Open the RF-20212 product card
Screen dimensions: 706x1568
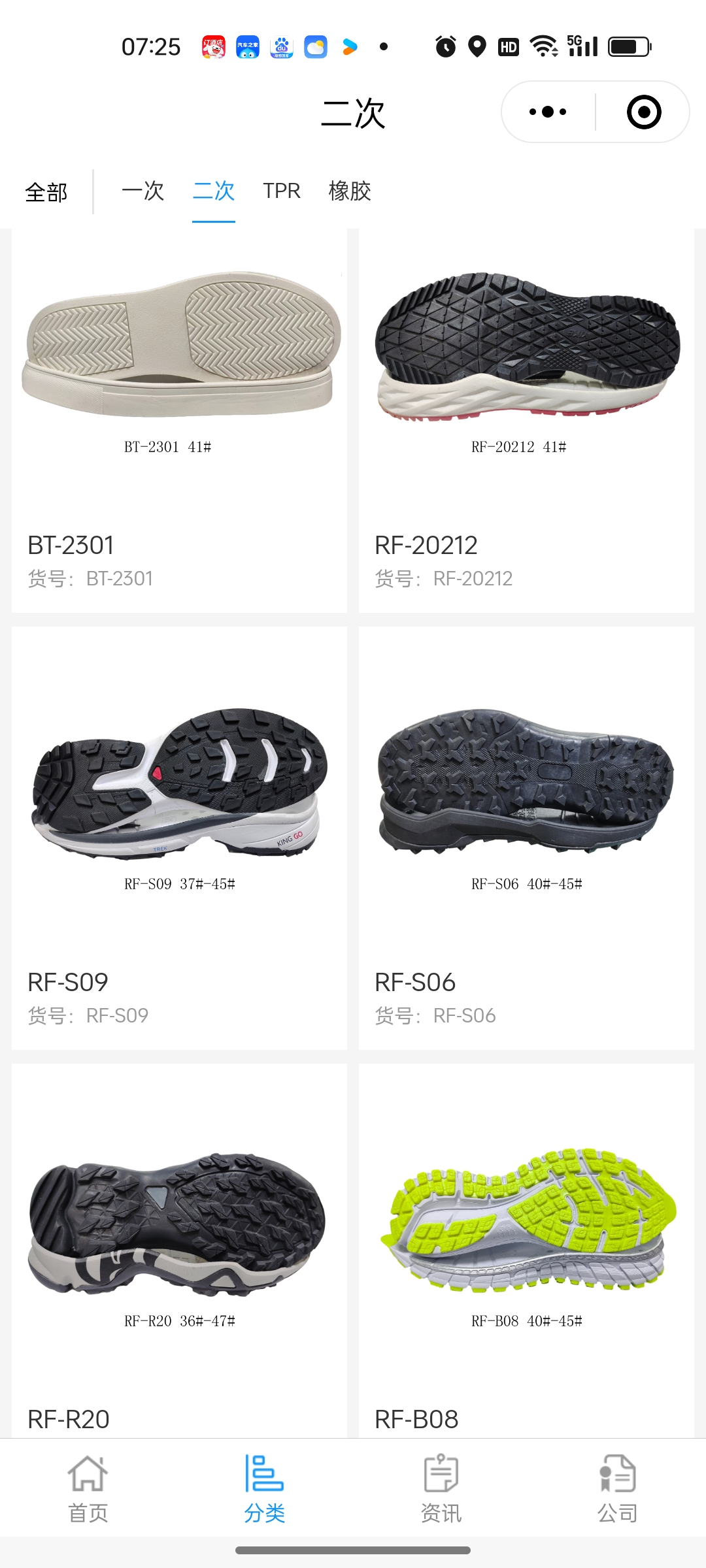point(526,418)
